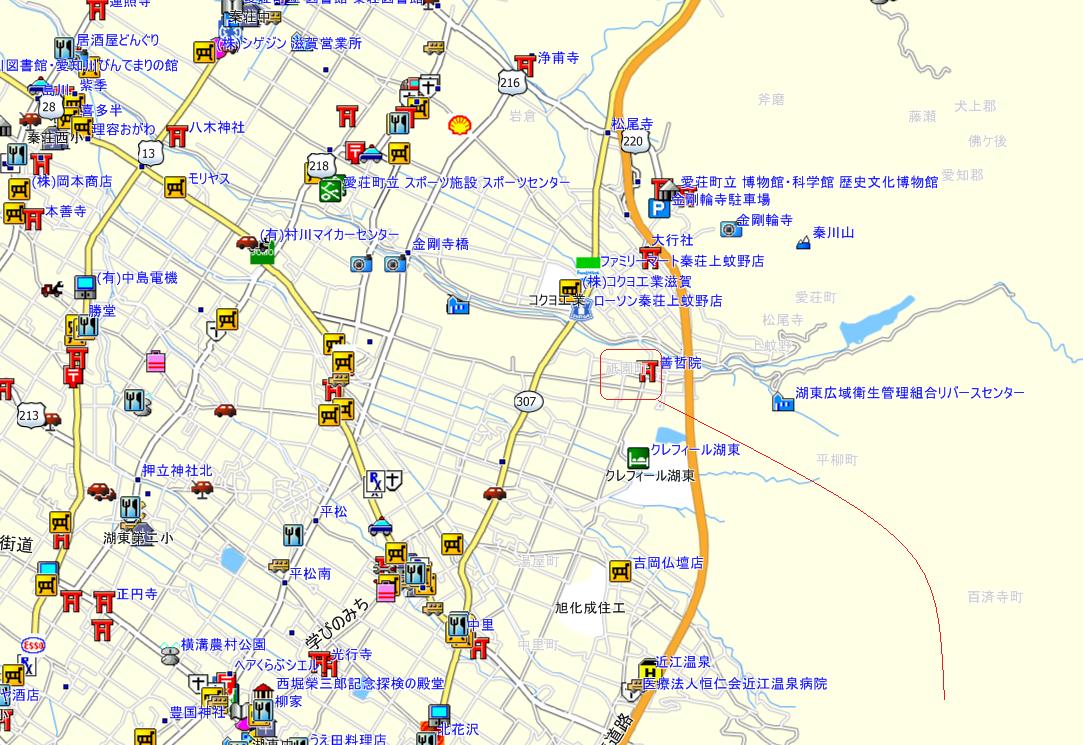Select the 善哲院 temple marker

tap(649, 372)
